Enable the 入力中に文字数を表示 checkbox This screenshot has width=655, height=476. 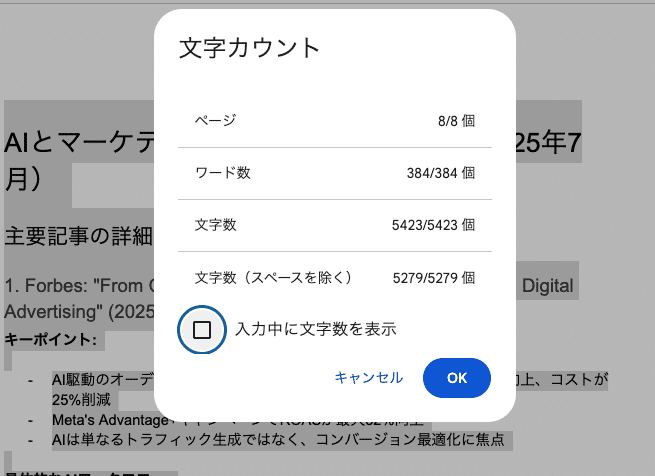(x=202, y=329)
